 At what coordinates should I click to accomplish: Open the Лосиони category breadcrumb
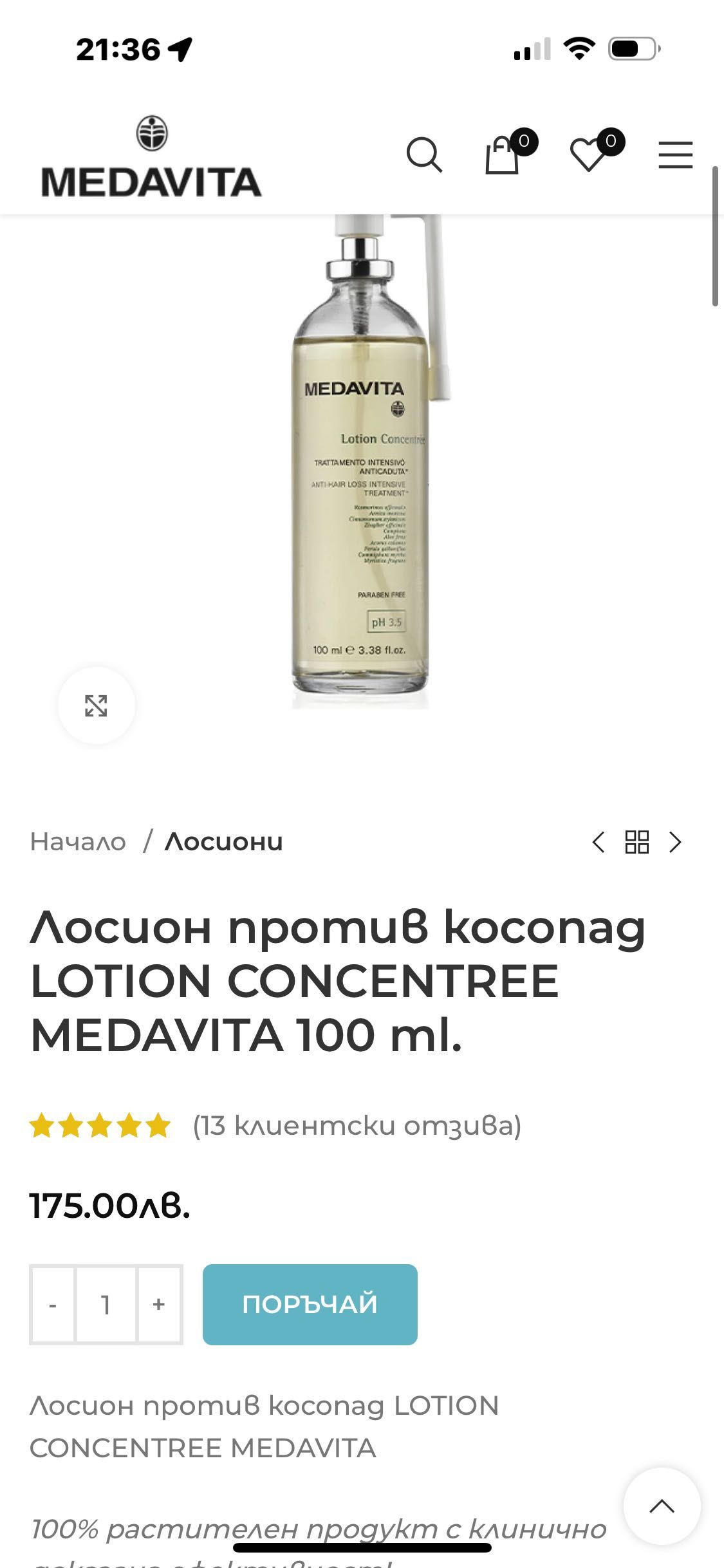[x=223, y=842]
